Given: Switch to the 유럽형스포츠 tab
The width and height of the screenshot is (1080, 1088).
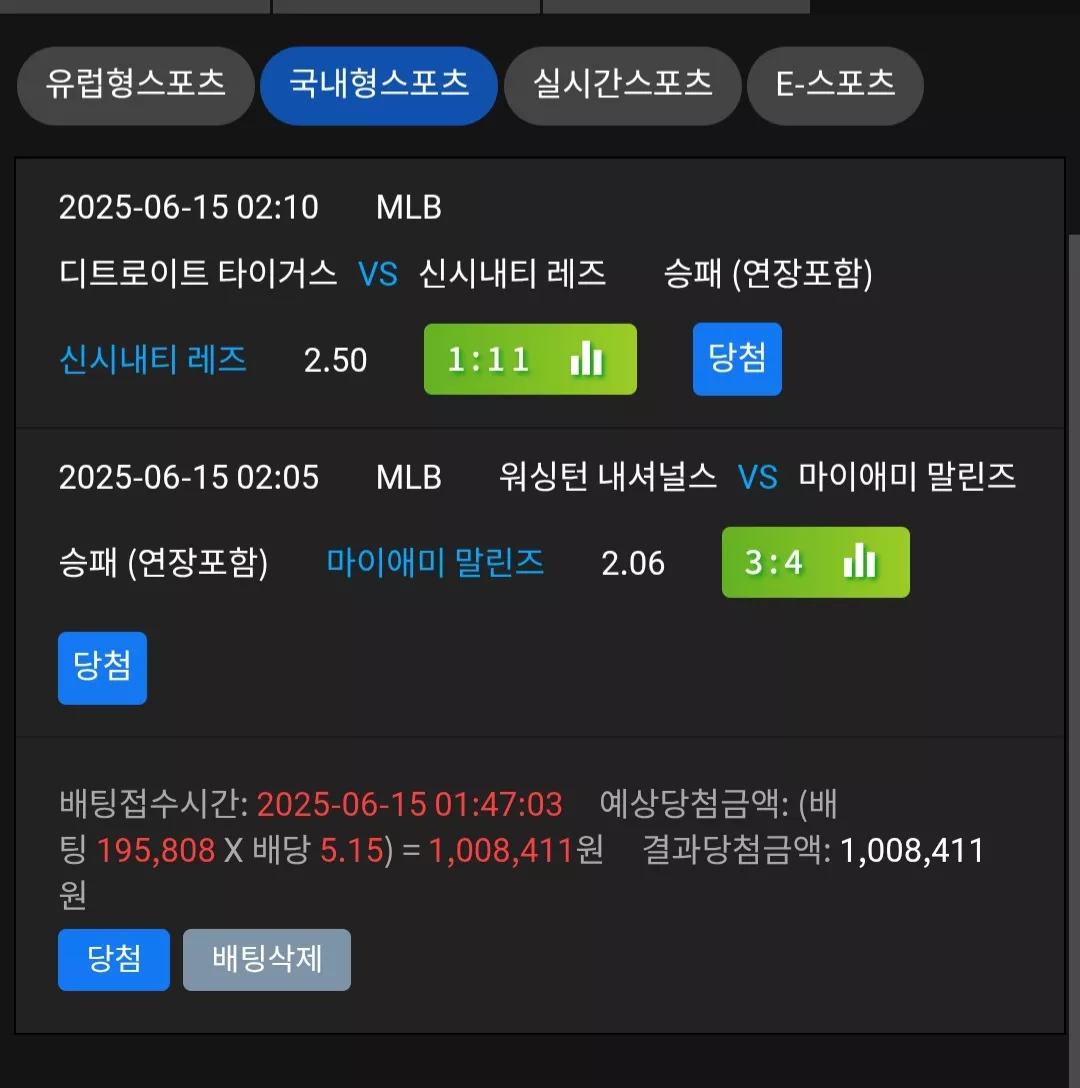Looking at the screenshot, I should click(x=135, y=85).
